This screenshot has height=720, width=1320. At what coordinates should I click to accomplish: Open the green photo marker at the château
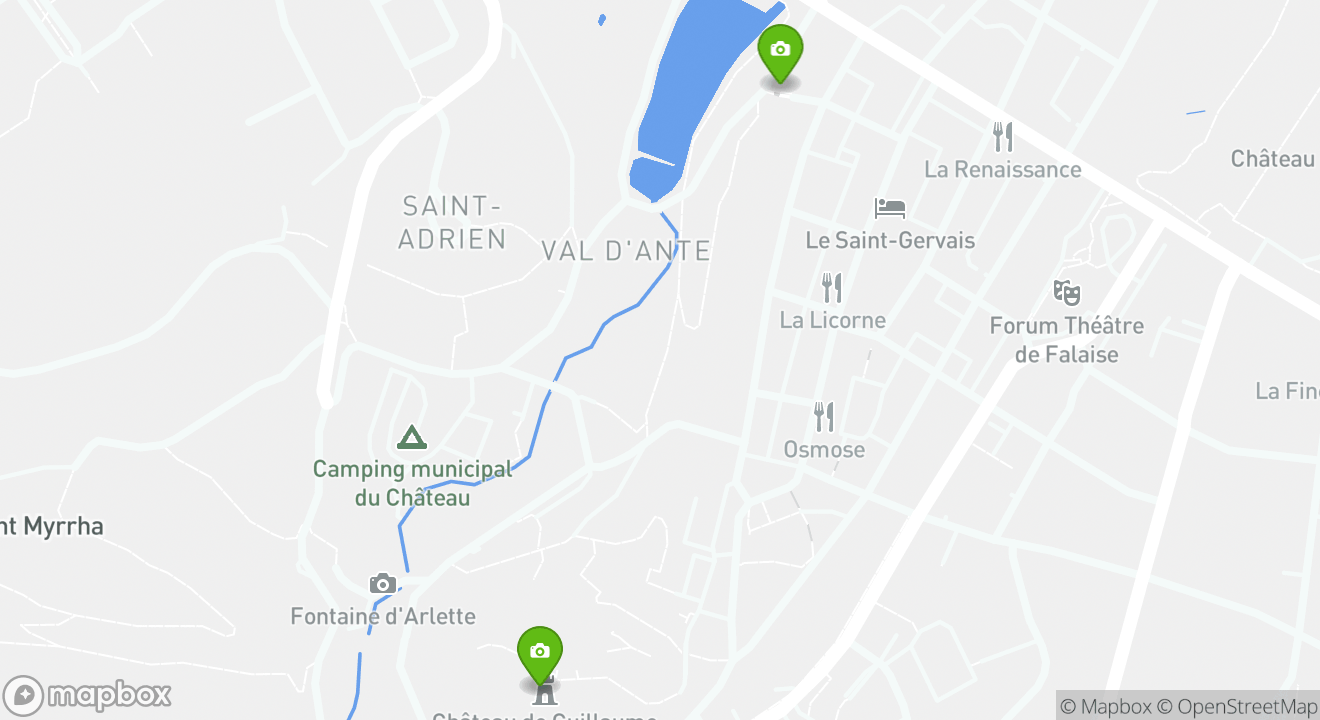pos(540,653)
